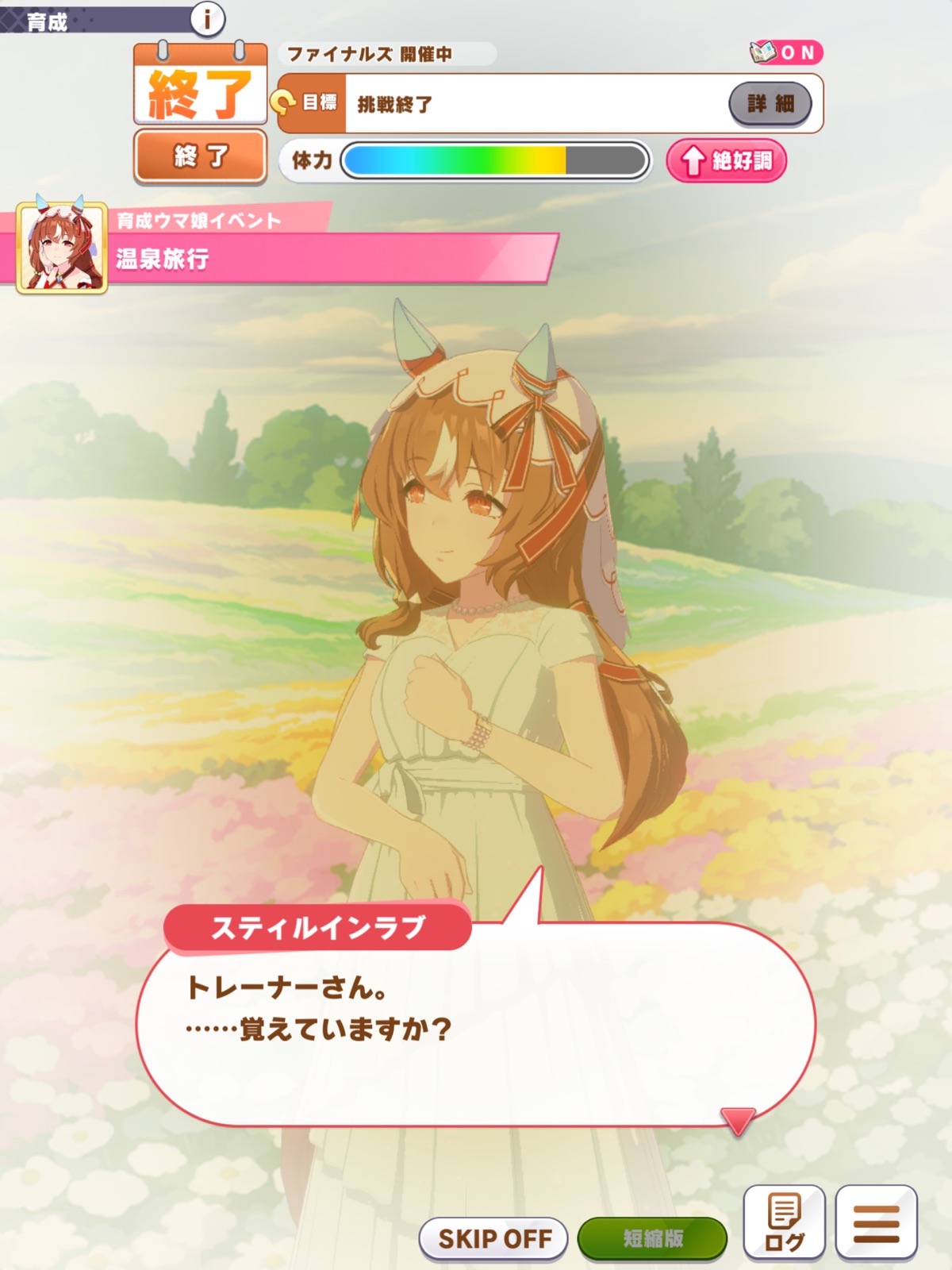Advance the dialogue via red arrow
Image resolution: width=952 pixels, height=1270 pixels.
(x=738, y=1121)
